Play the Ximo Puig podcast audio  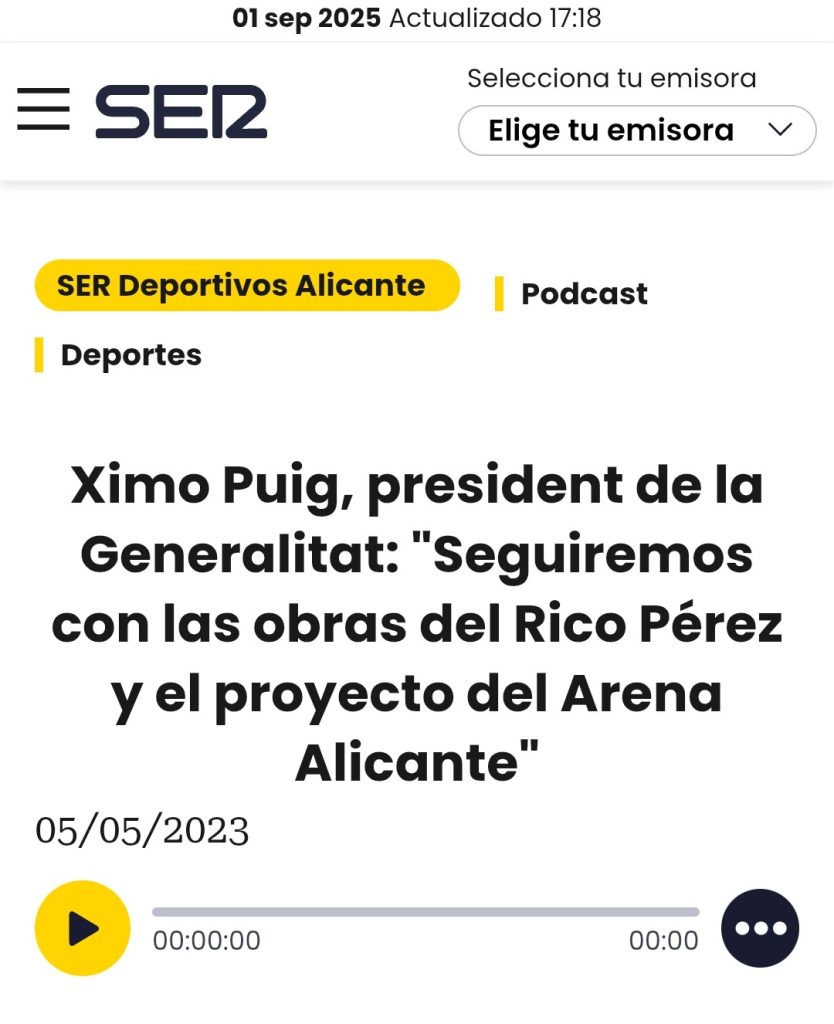coord(82,928)
